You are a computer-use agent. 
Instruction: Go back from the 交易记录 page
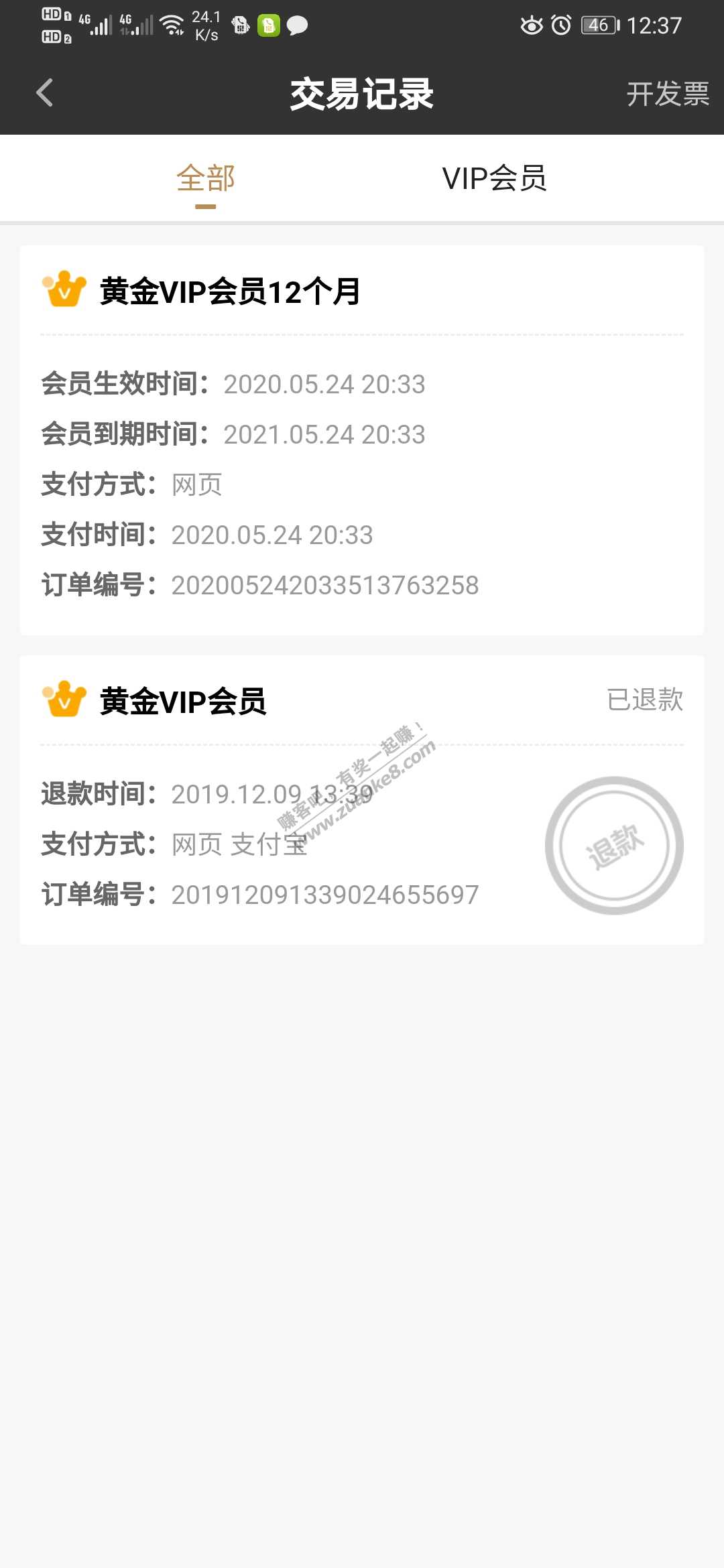(x=45, y=93)
